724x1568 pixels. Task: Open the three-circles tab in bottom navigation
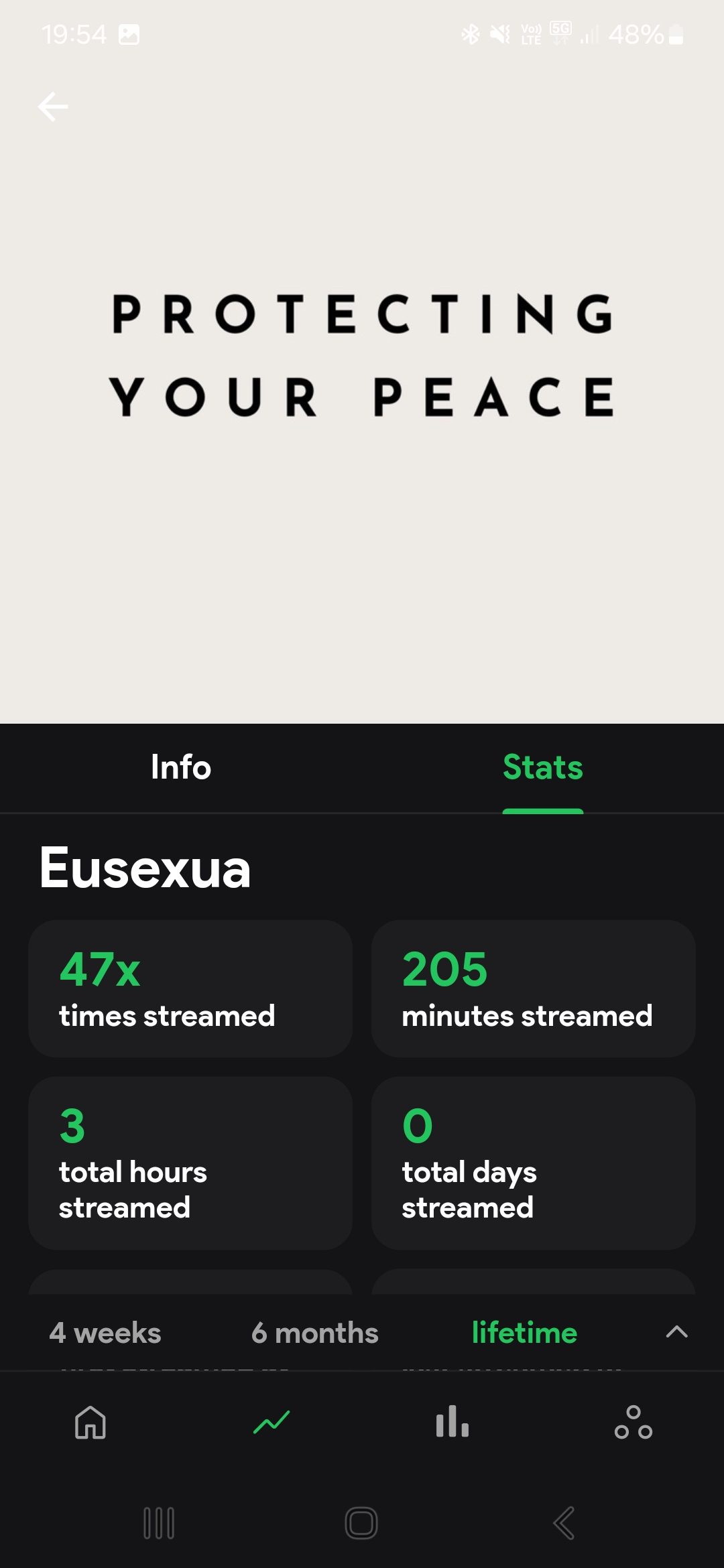pos(633,1422)
